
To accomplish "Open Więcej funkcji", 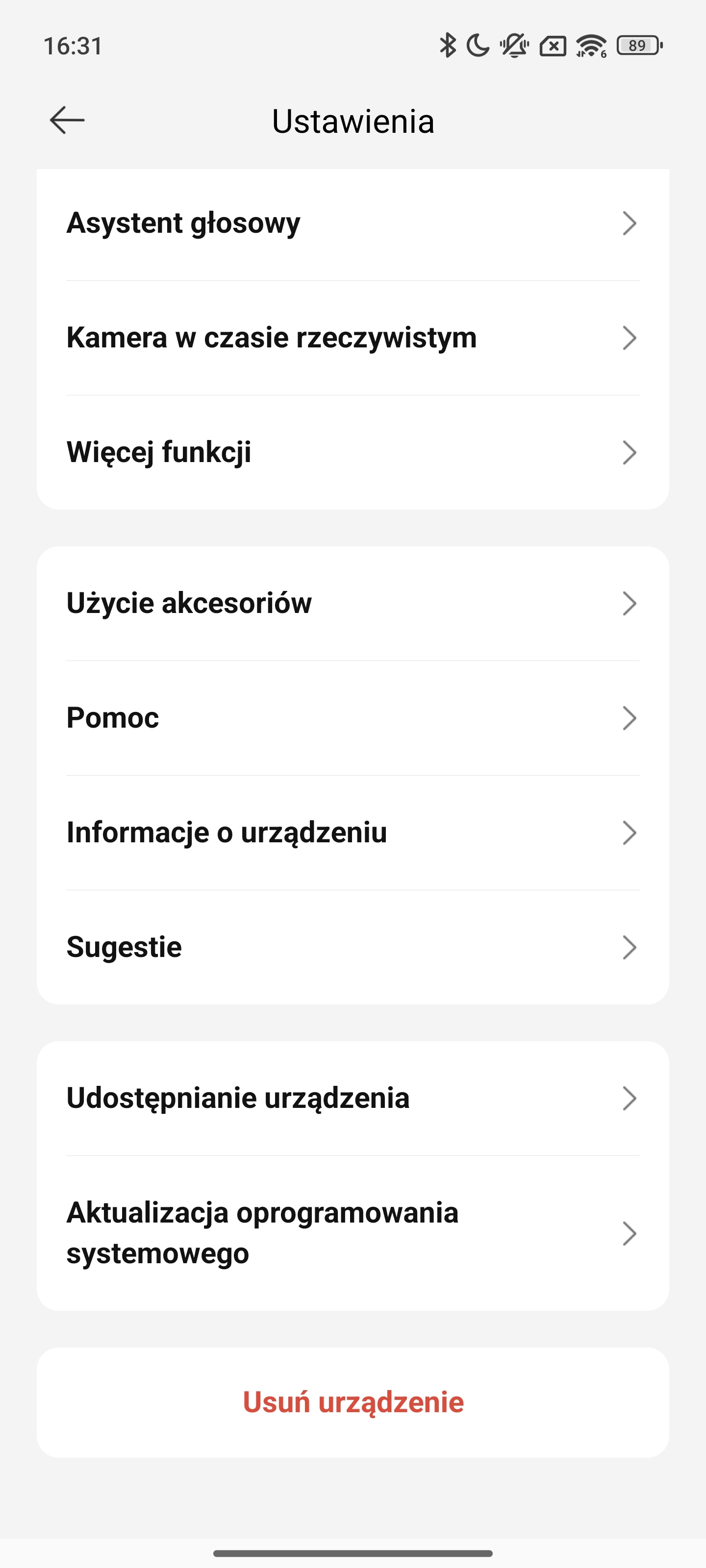I will (353, 452).
